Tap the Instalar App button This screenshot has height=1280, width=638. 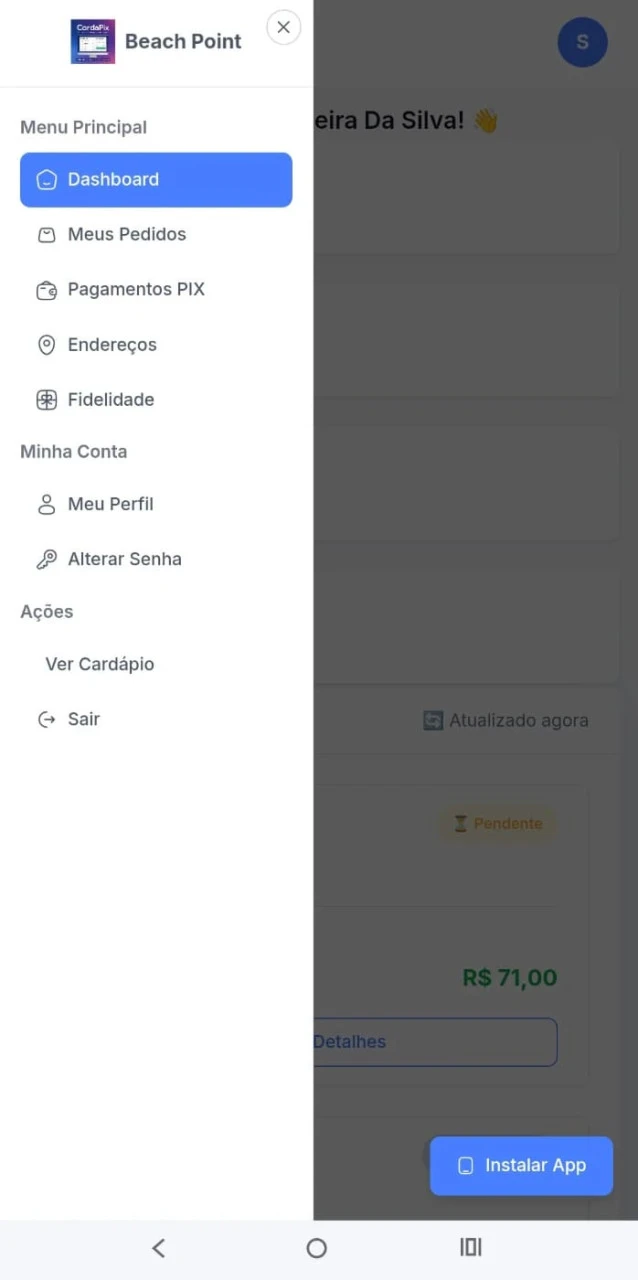[521, 1165]
